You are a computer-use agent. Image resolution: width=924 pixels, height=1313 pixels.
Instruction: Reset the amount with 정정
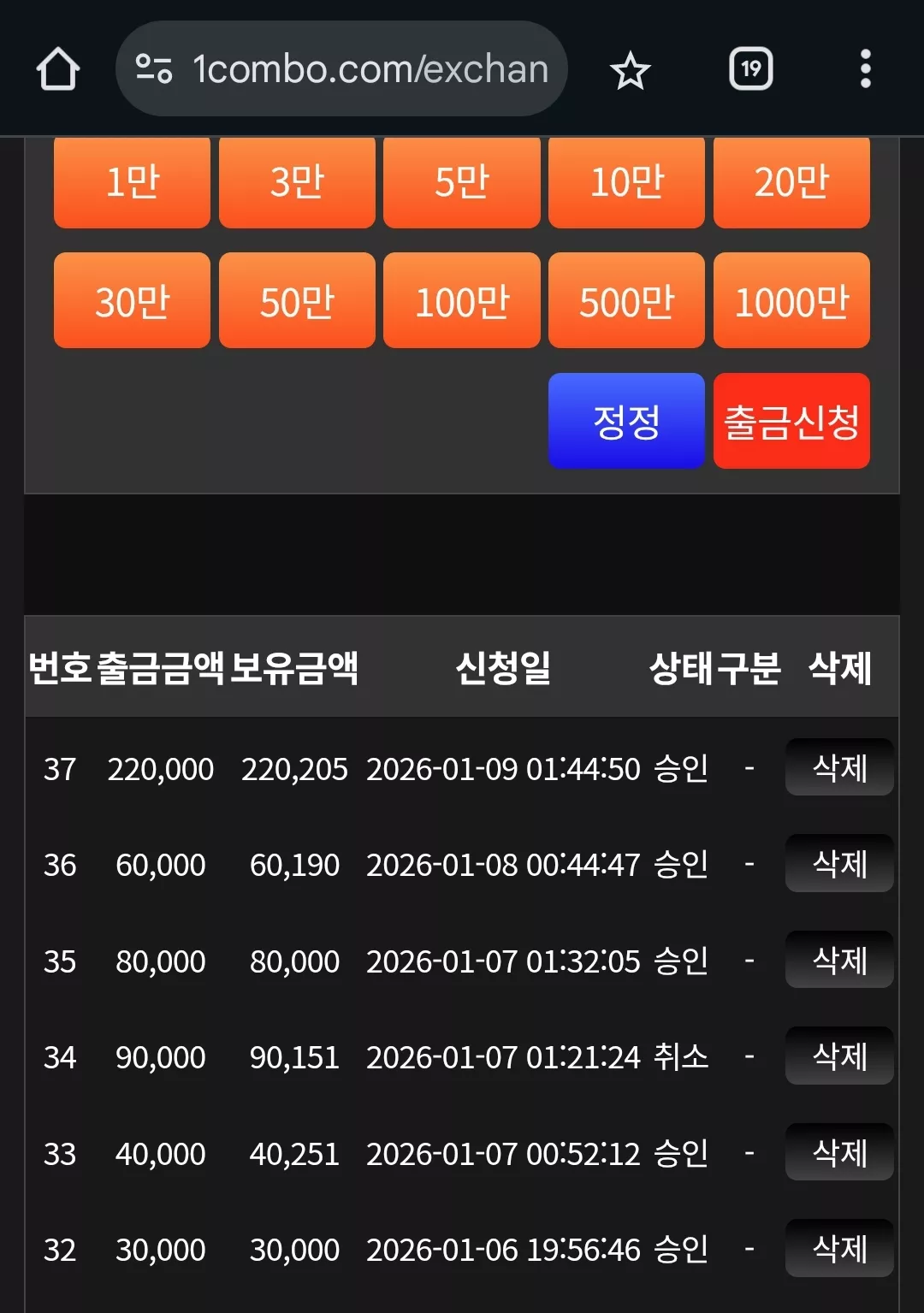626,421
